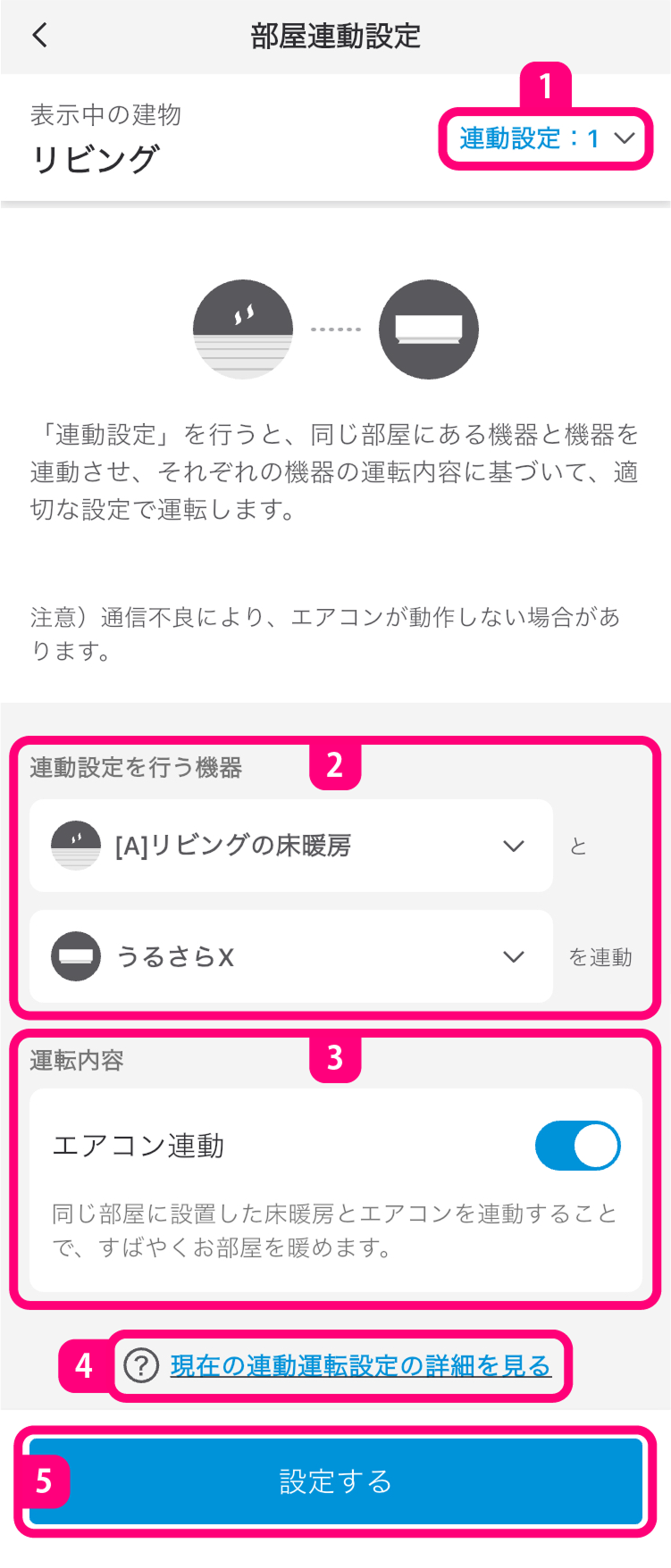
Task: Expand the [A]リビングの床暖房 device selector
Action: pyautogui.click(x=291, y=846)
